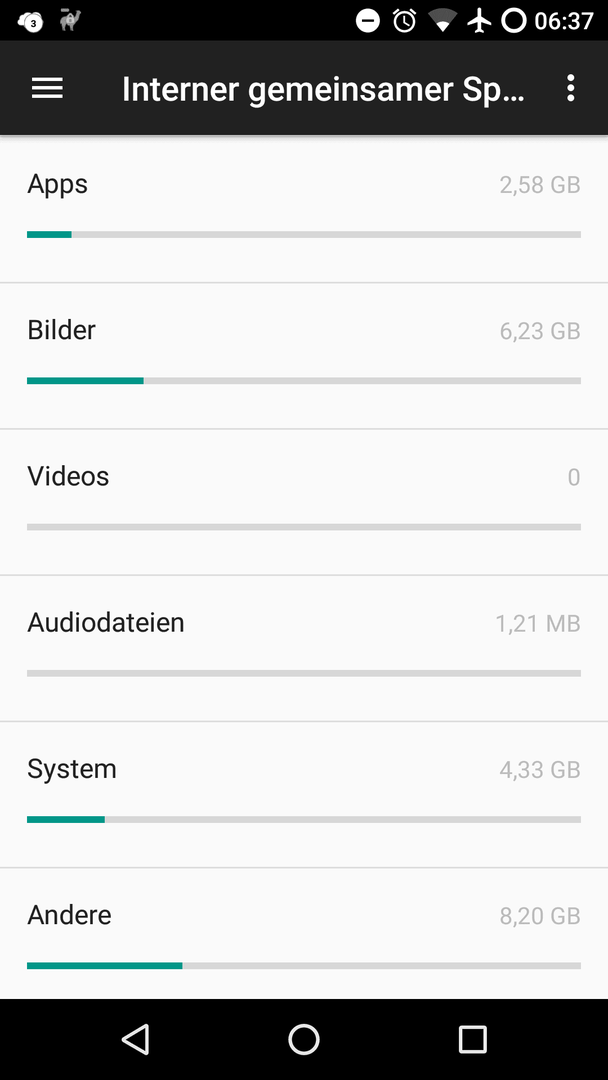This screenshot has height=1080, width=608.
Task: Open the Andere storage category
Action: pos(304,933)
